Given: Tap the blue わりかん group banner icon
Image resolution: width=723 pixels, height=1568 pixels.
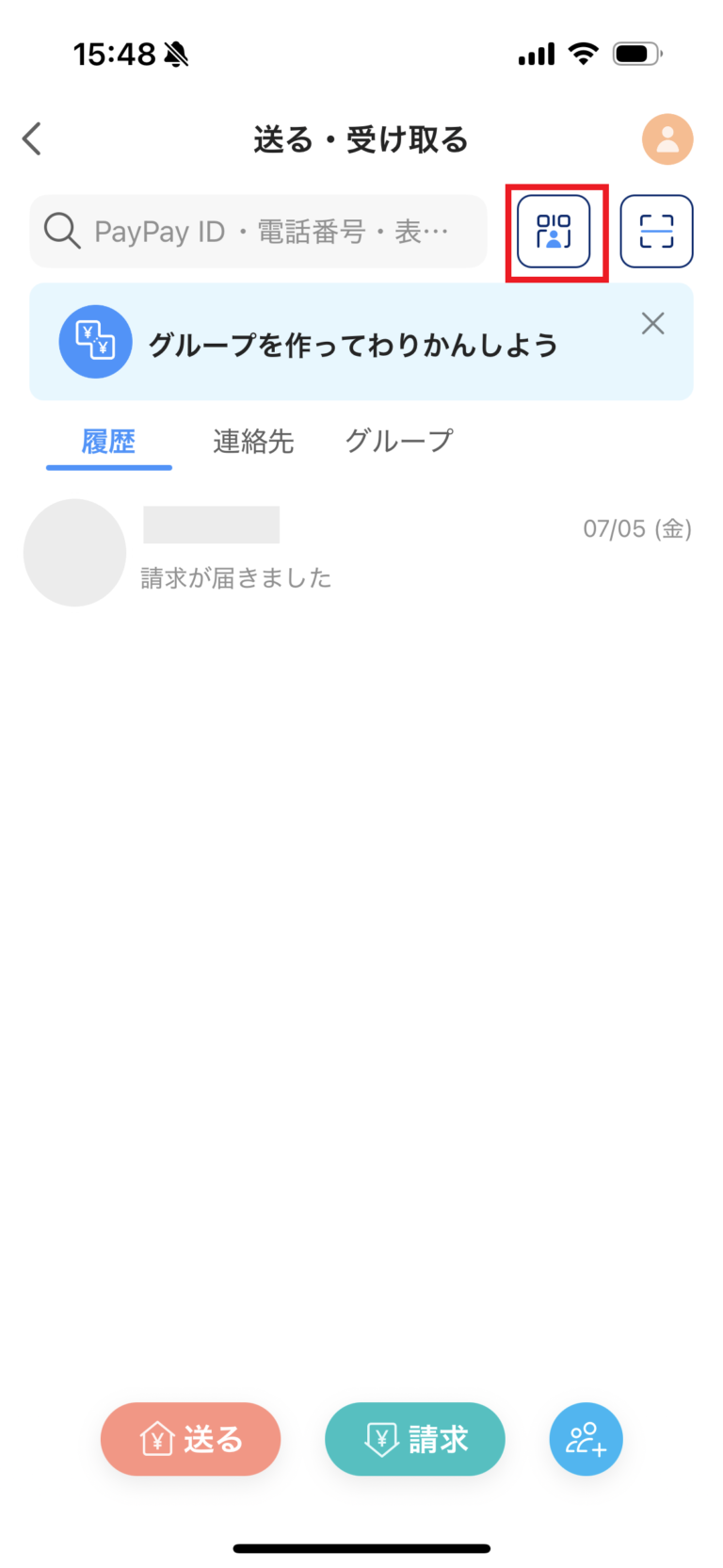Looking at the screenshot, I should coord(95,341).
